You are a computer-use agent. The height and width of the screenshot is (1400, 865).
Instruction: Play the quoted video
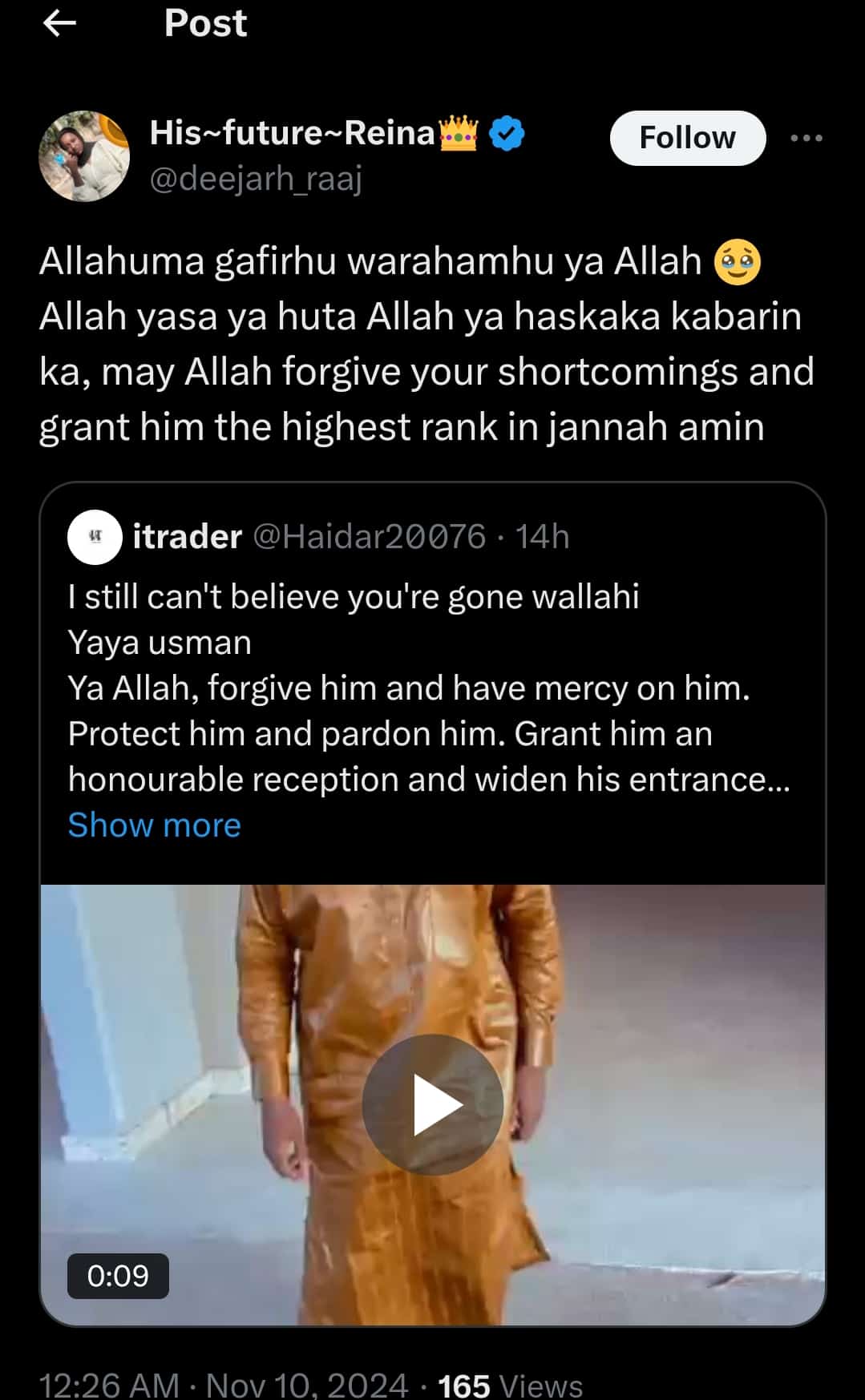tap(433, 1105)
